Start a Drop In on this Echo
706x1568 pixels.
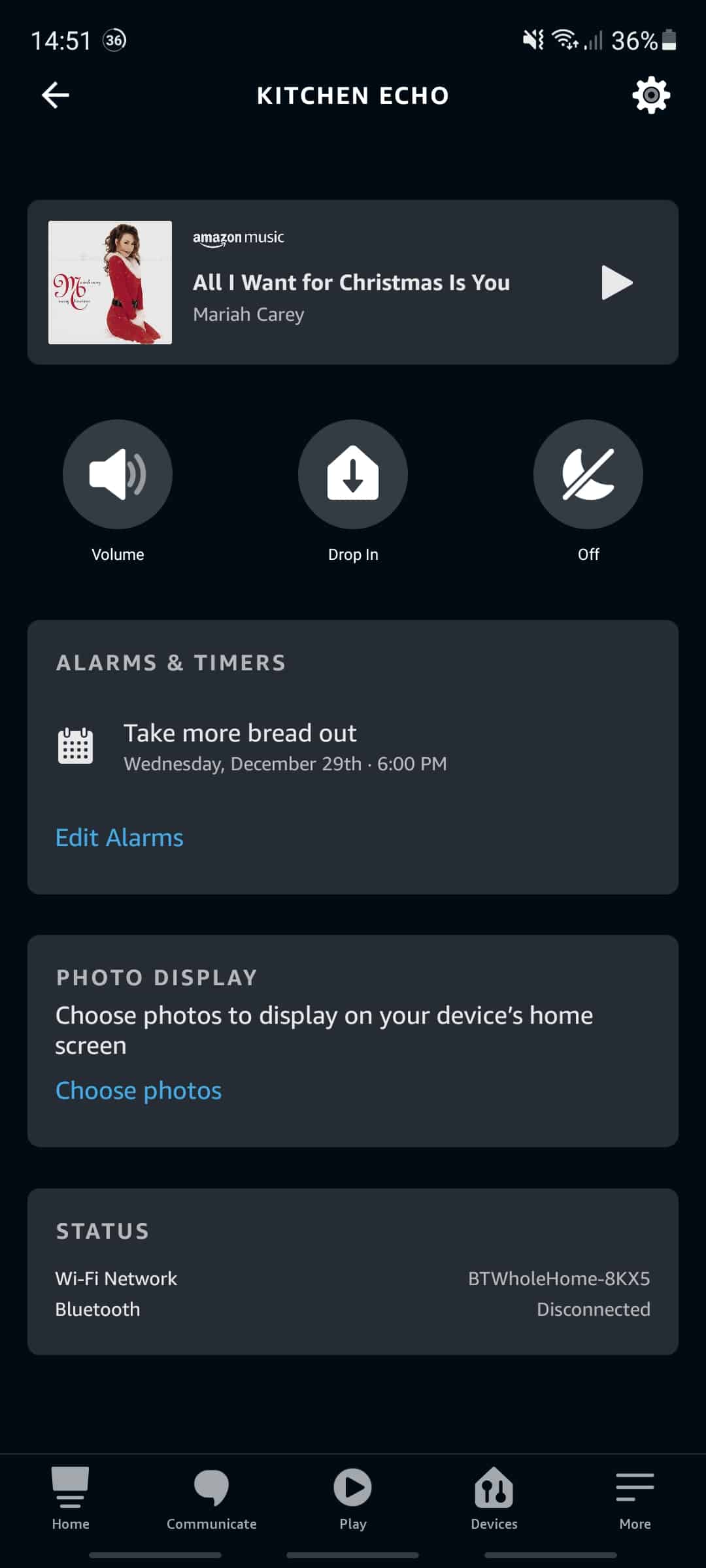coord(352,474)
